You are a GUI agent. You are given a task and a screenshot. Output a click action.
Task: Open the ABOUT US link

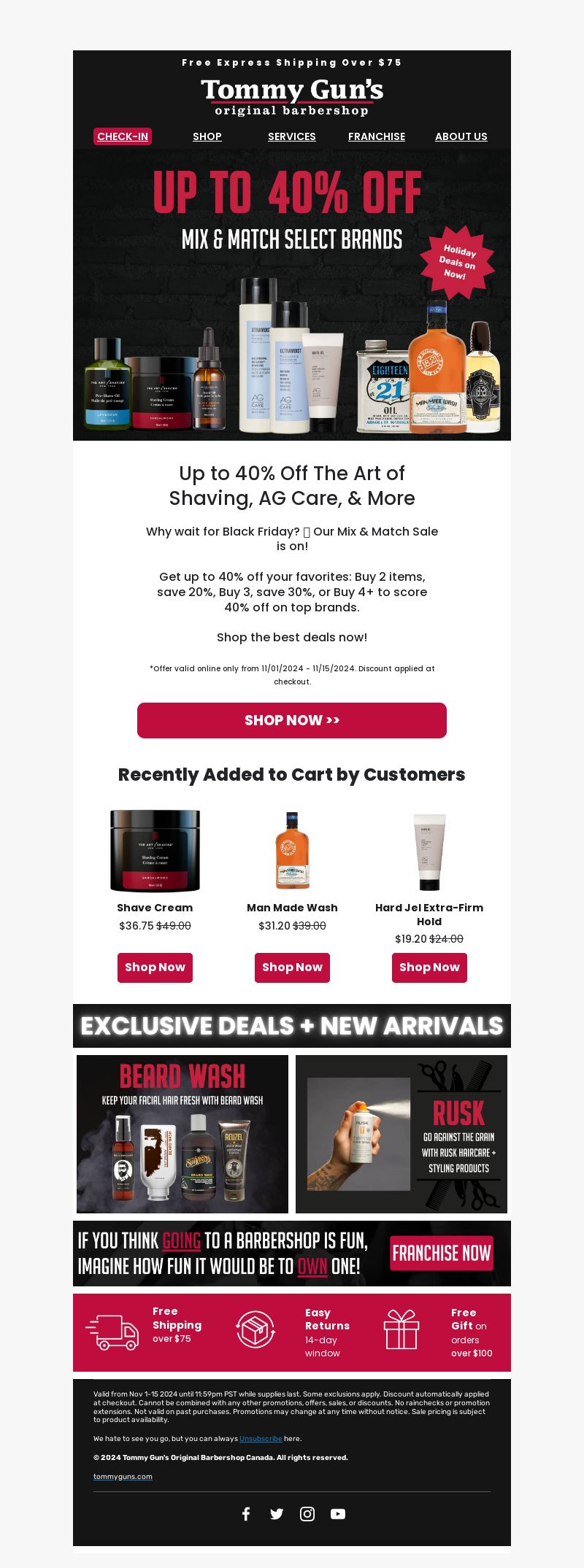coord(461,136)
